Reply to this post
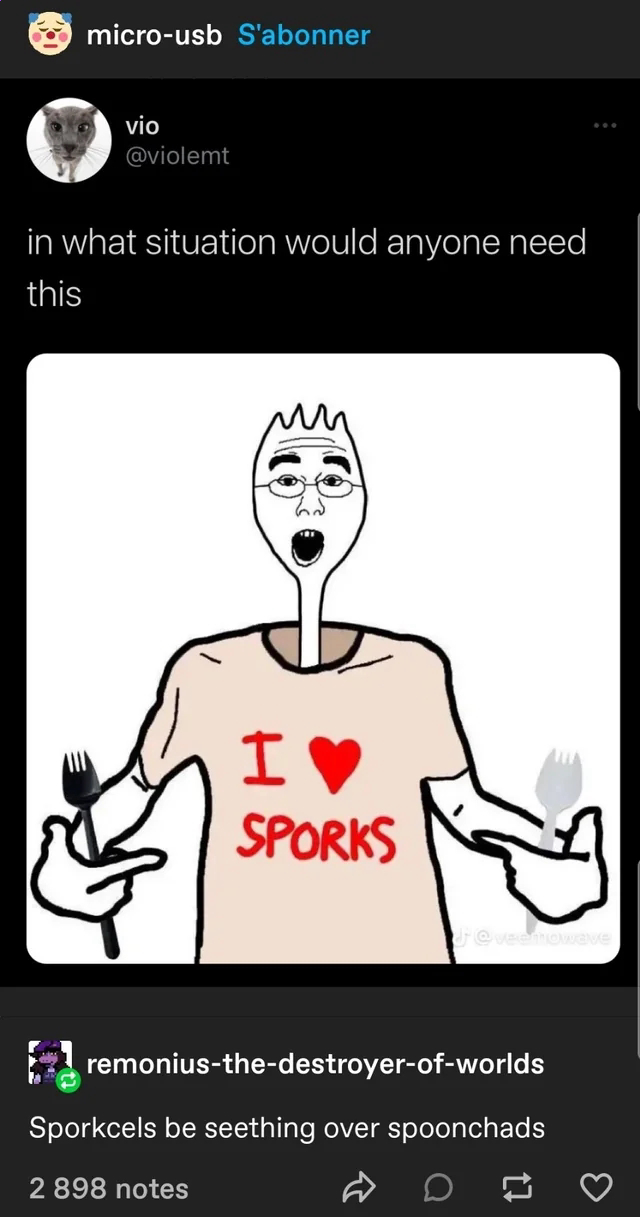Viewport: 640px width, 1217px height. (437, 1188)
